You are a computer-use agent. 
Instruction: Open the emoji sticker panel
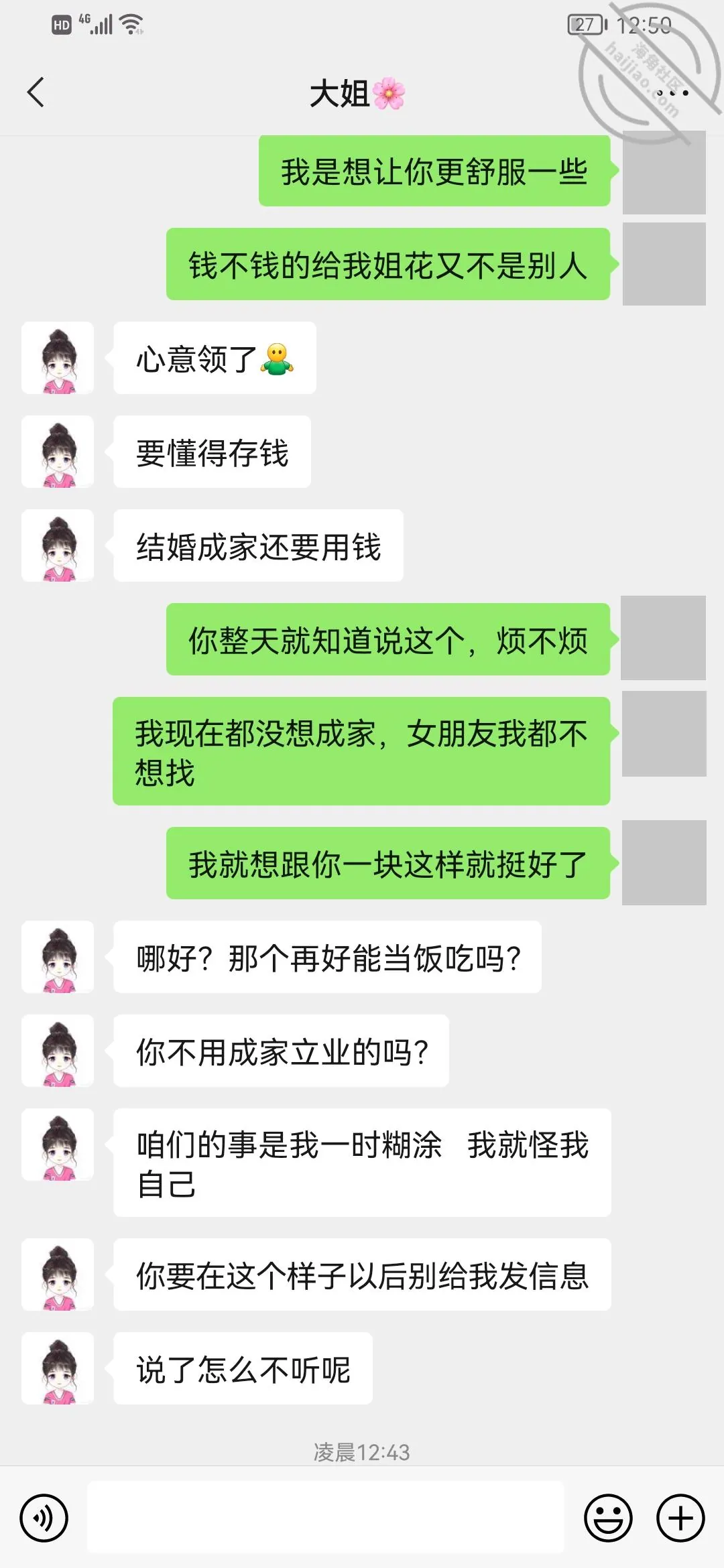click(x=609, y=1518)
